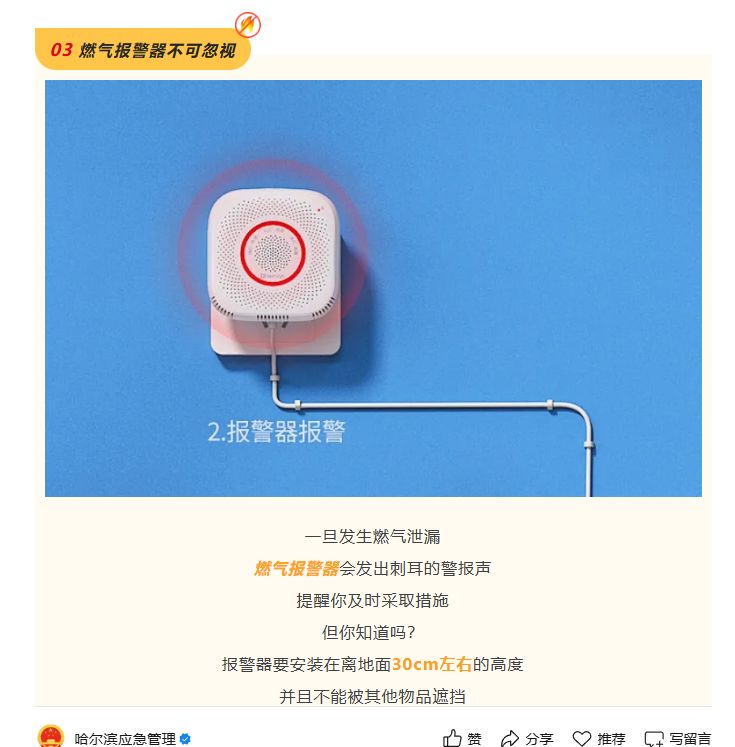735x747 pixels.
Task: Like this article with the 赞 button
Action: [462, 738]
